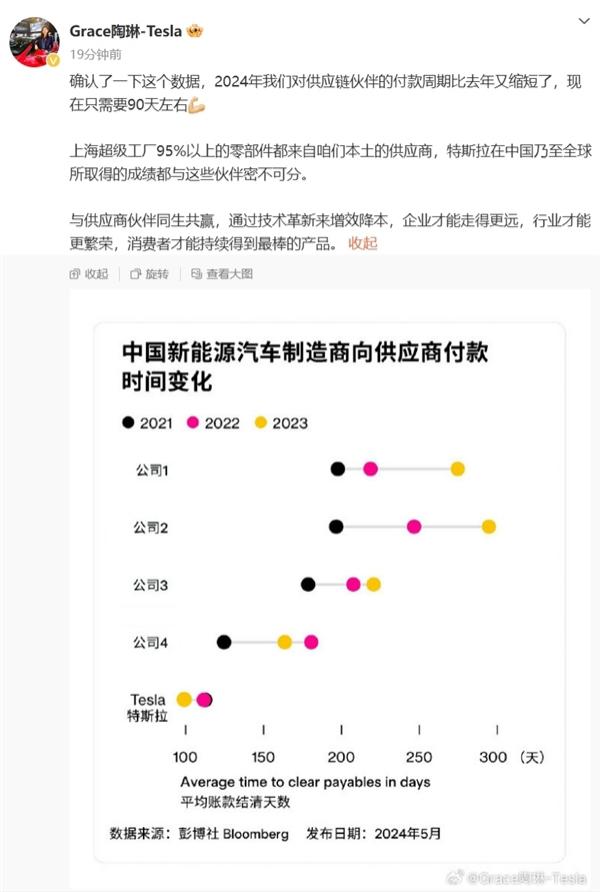This screenshot has width=600, height=892.
Task: Open the Grace陶琳-Tesla username link
Action: point(125,31)
